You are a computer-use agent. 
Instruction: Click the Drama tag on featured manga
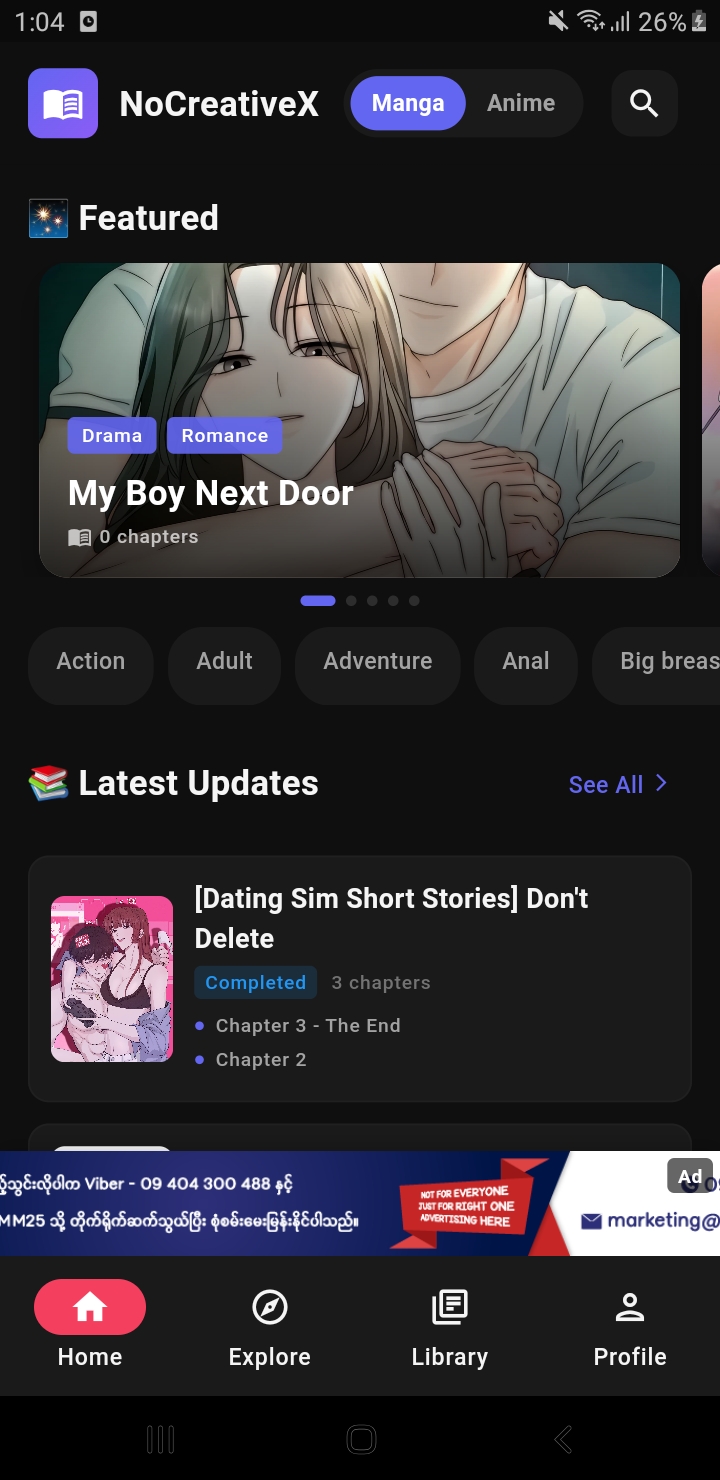point(111,435)
